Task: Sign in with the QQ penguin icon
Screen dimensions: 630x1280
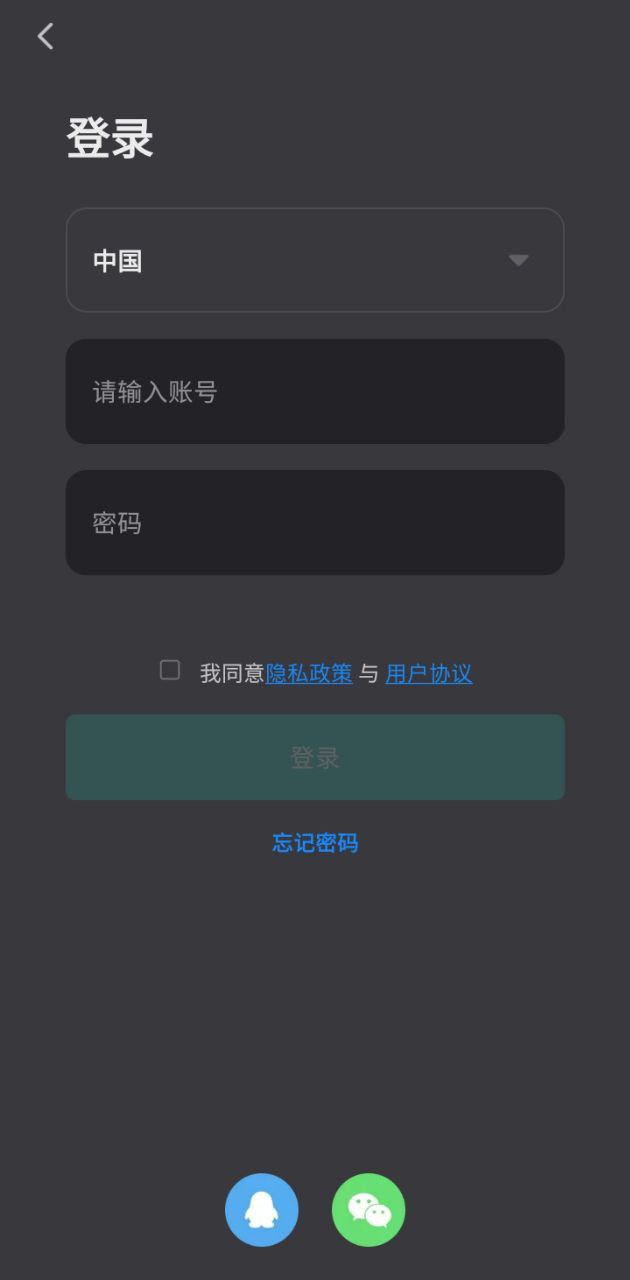Action: click(262, 1210)
